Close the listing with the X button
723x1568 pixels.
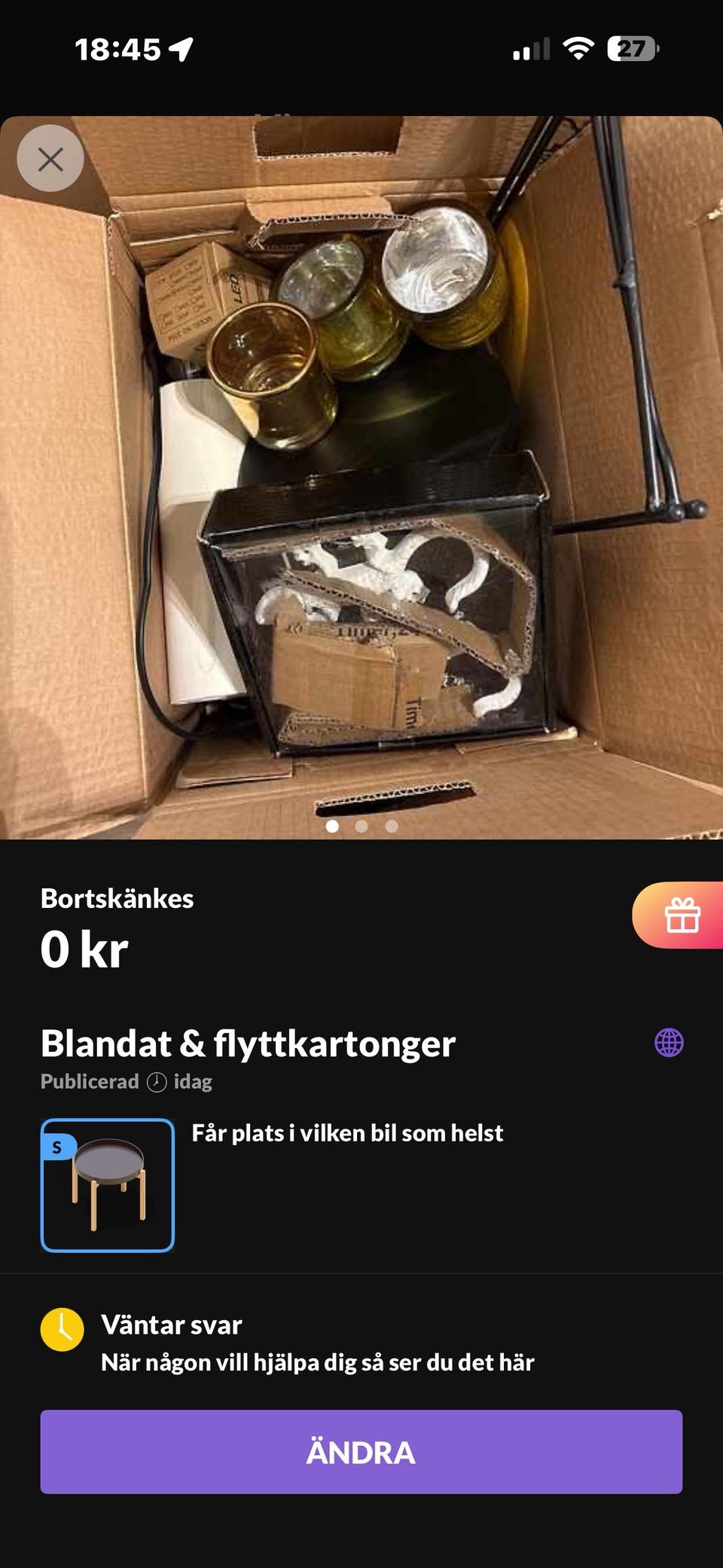(x=50, y=160)
